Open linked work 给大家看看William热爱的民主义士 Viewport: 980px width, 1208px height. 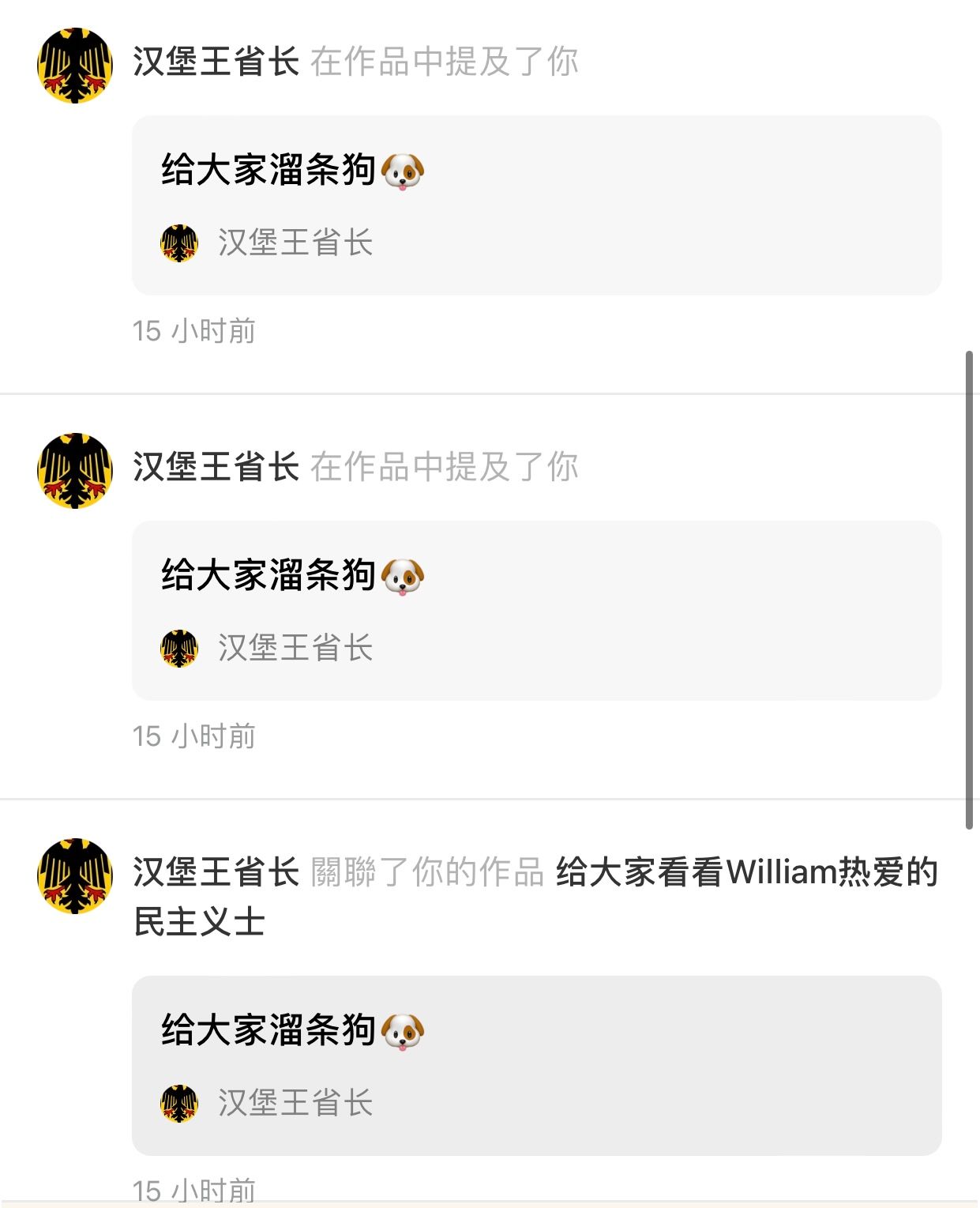point(745,872)
